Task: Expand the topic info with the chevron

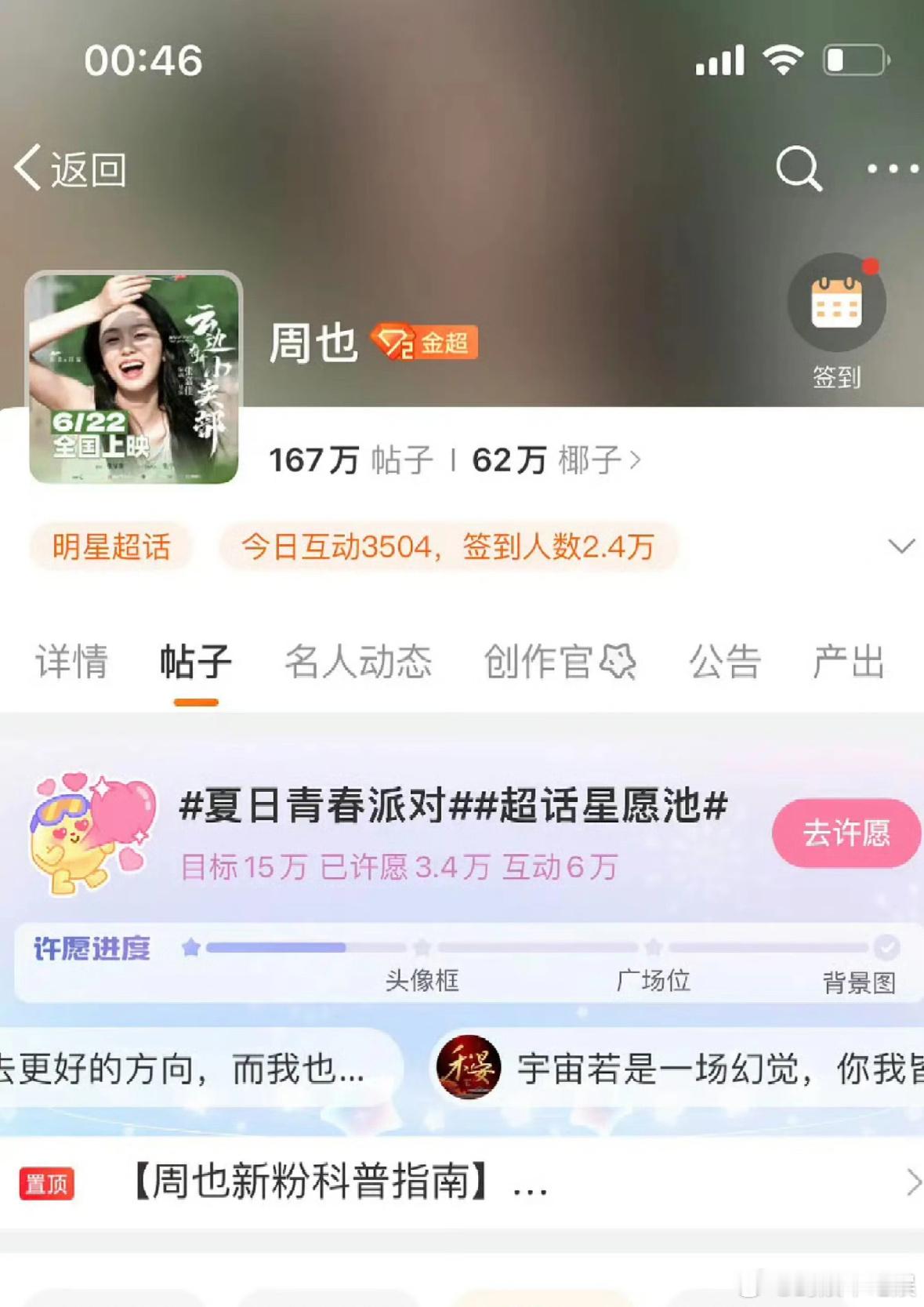Action: [902, 547]
